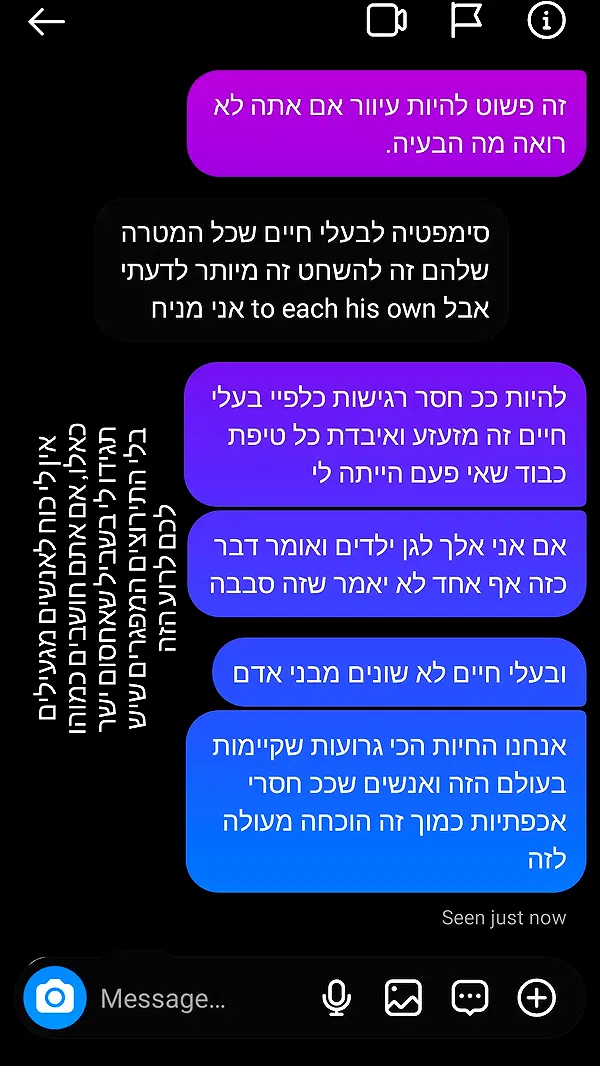Open the sticker and GIF picker
Viewport: 600px width, 1066px height.
pyautogui.click(x=469, y=997)
